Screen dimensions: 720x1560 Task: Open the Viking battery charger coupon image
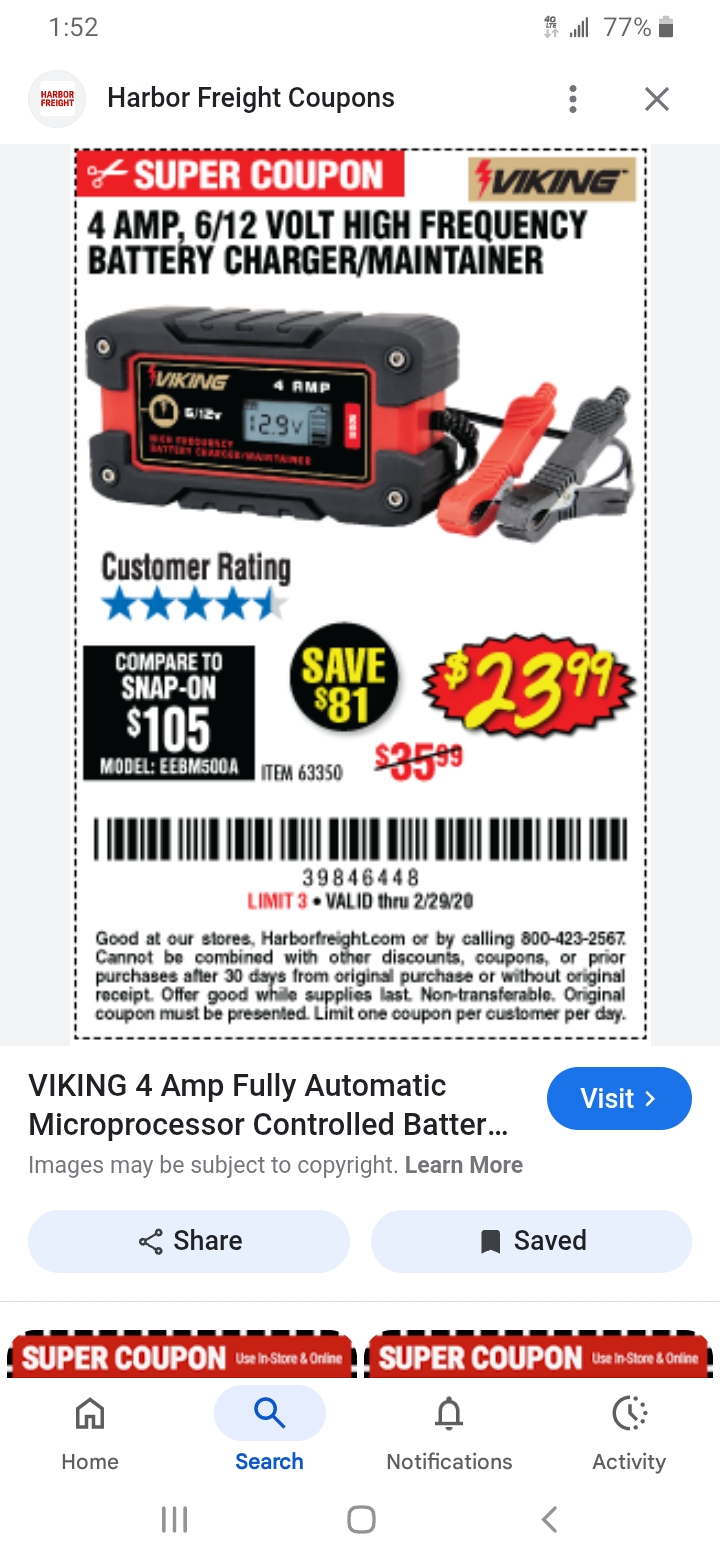360,595
